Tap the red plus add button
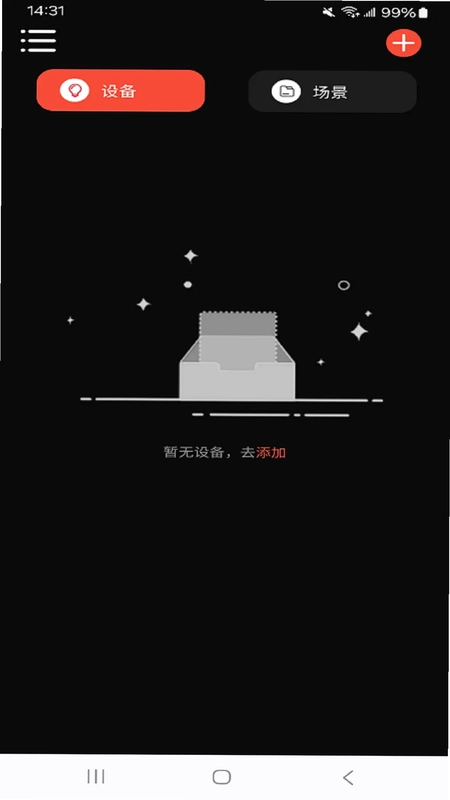Screen dimensions: 450x800 [404, 43]
